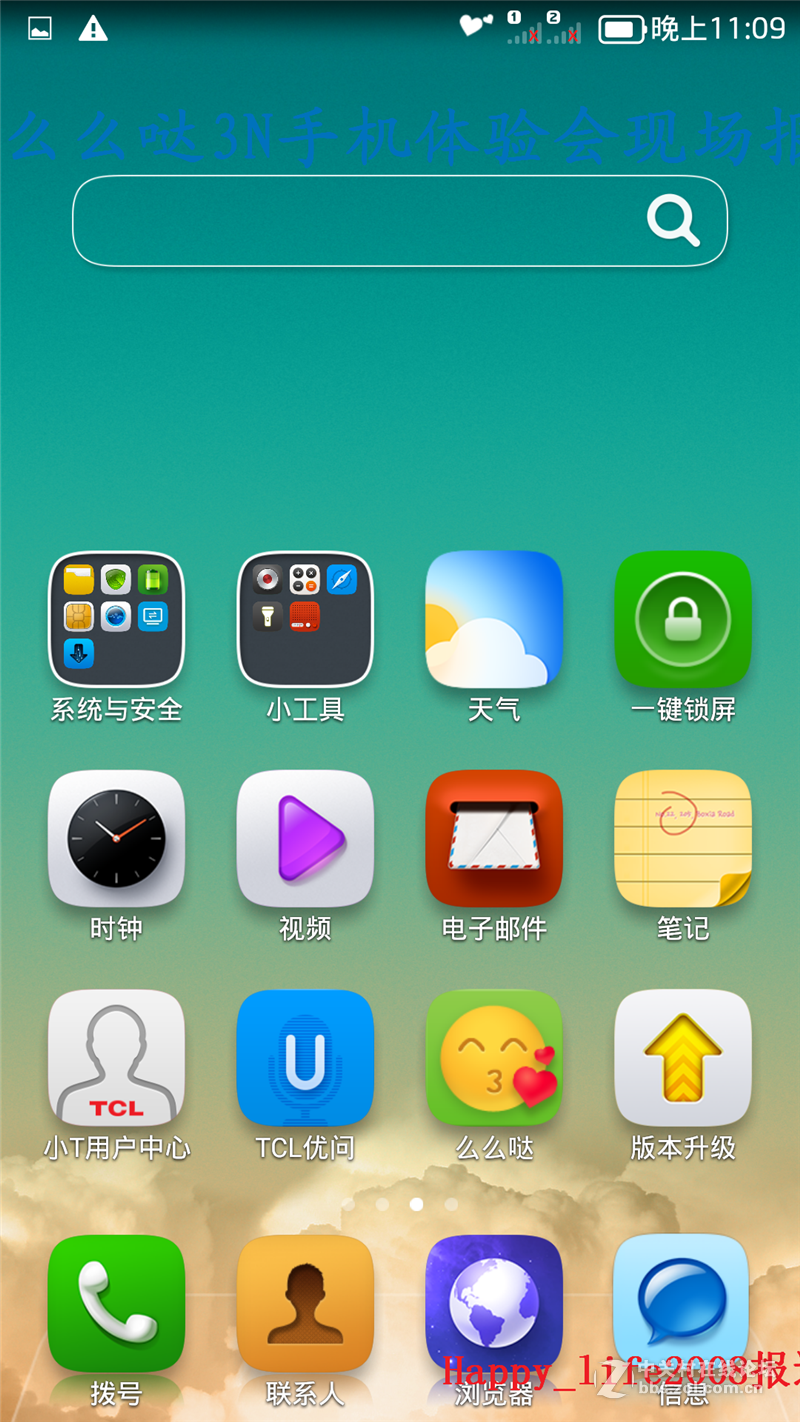
Task: Open the 时钟 clock app
Action: 116,838
